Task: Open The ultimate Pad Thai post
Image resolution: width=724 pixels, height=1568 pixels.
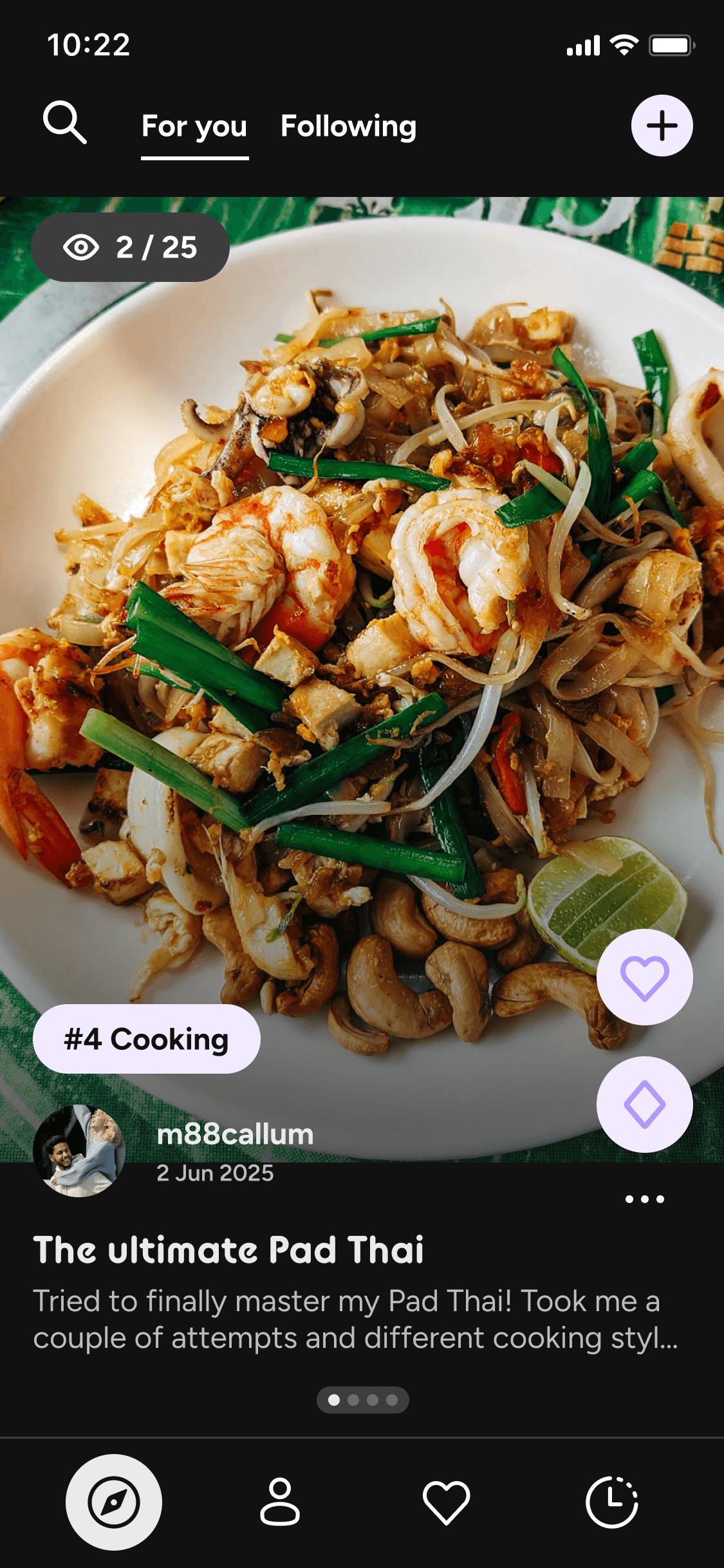Action: click(x=228, y=1250)
